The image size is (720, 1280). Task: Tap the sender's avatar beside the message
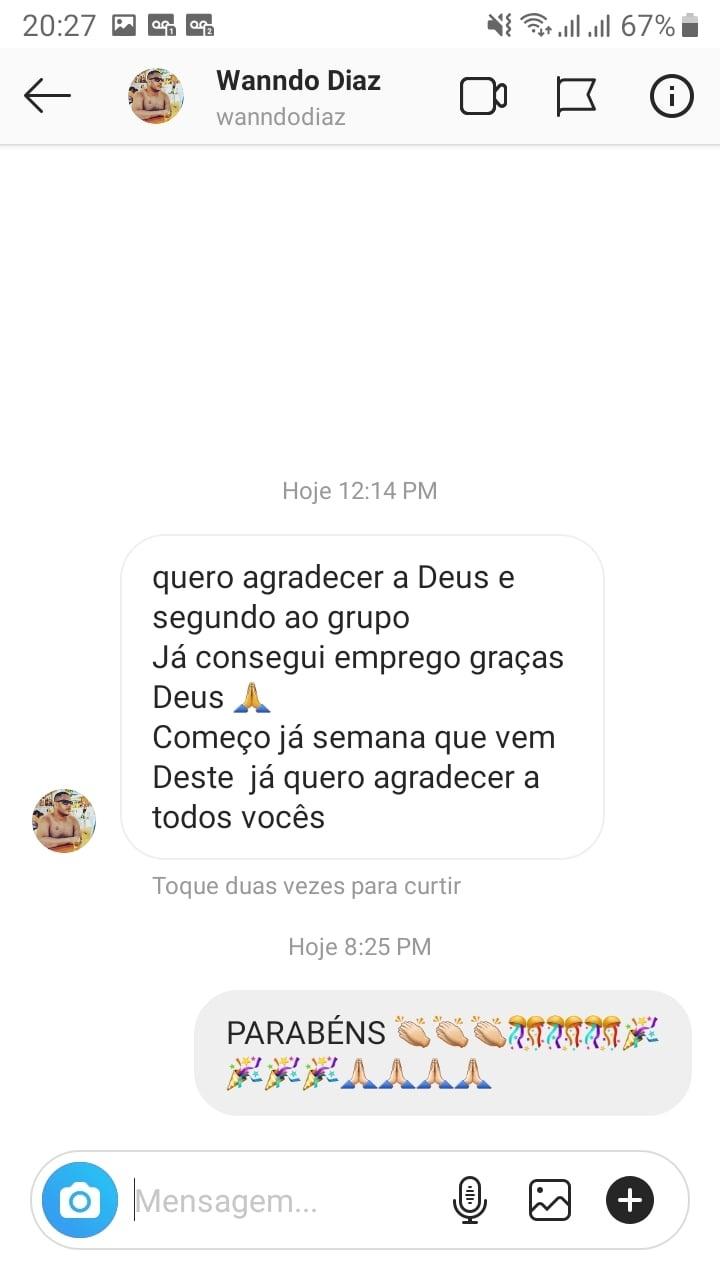coord(64,821)
